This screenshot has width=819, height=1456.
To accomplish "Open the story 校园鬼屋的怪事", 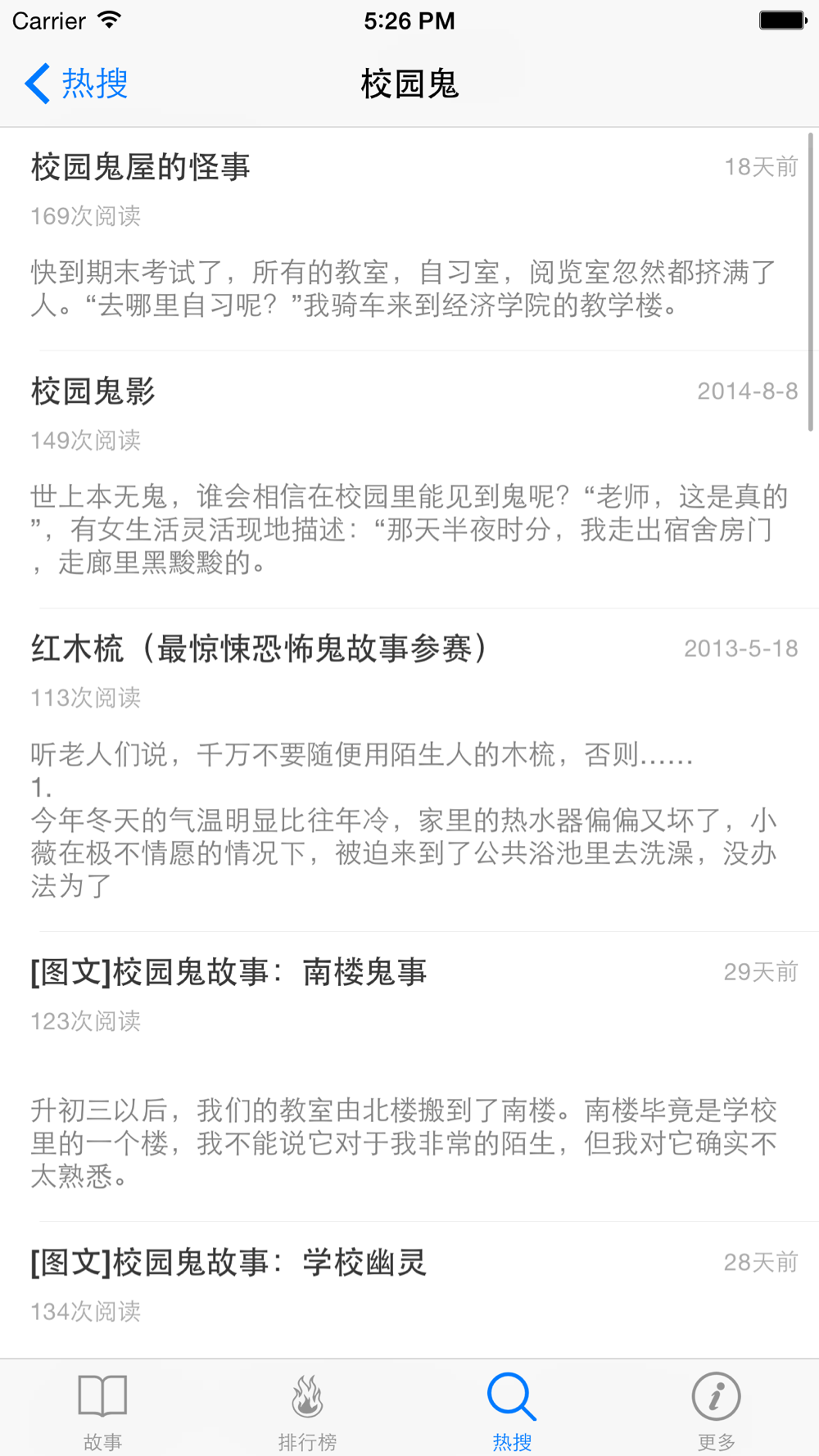I will click(141, 168).
